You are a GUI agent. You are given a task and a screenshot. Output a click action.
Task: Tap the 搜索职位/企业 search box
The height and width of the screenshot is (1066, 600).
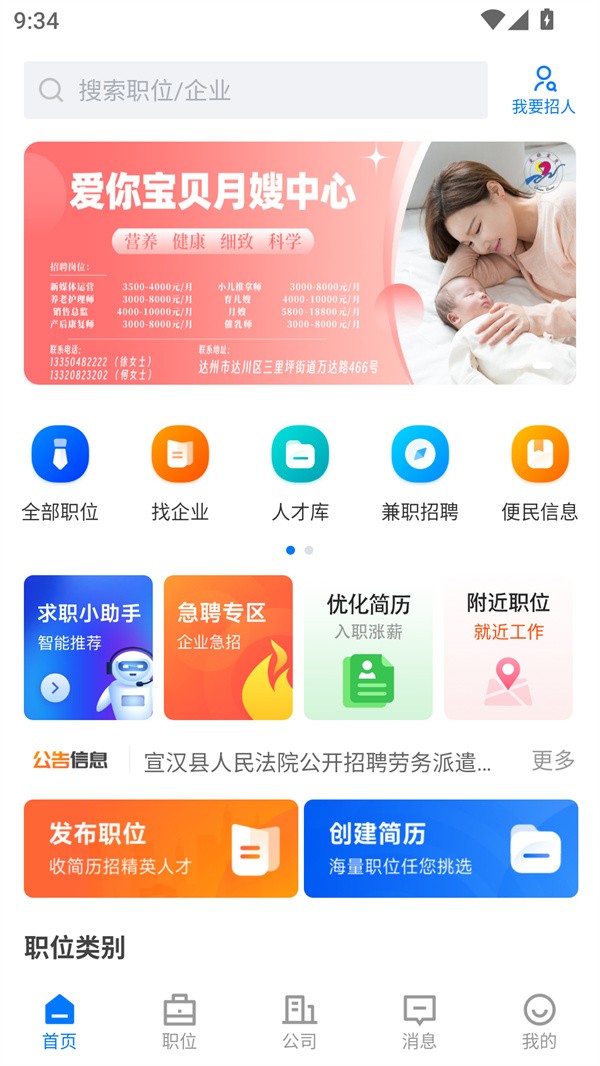(x=255, y=90)
